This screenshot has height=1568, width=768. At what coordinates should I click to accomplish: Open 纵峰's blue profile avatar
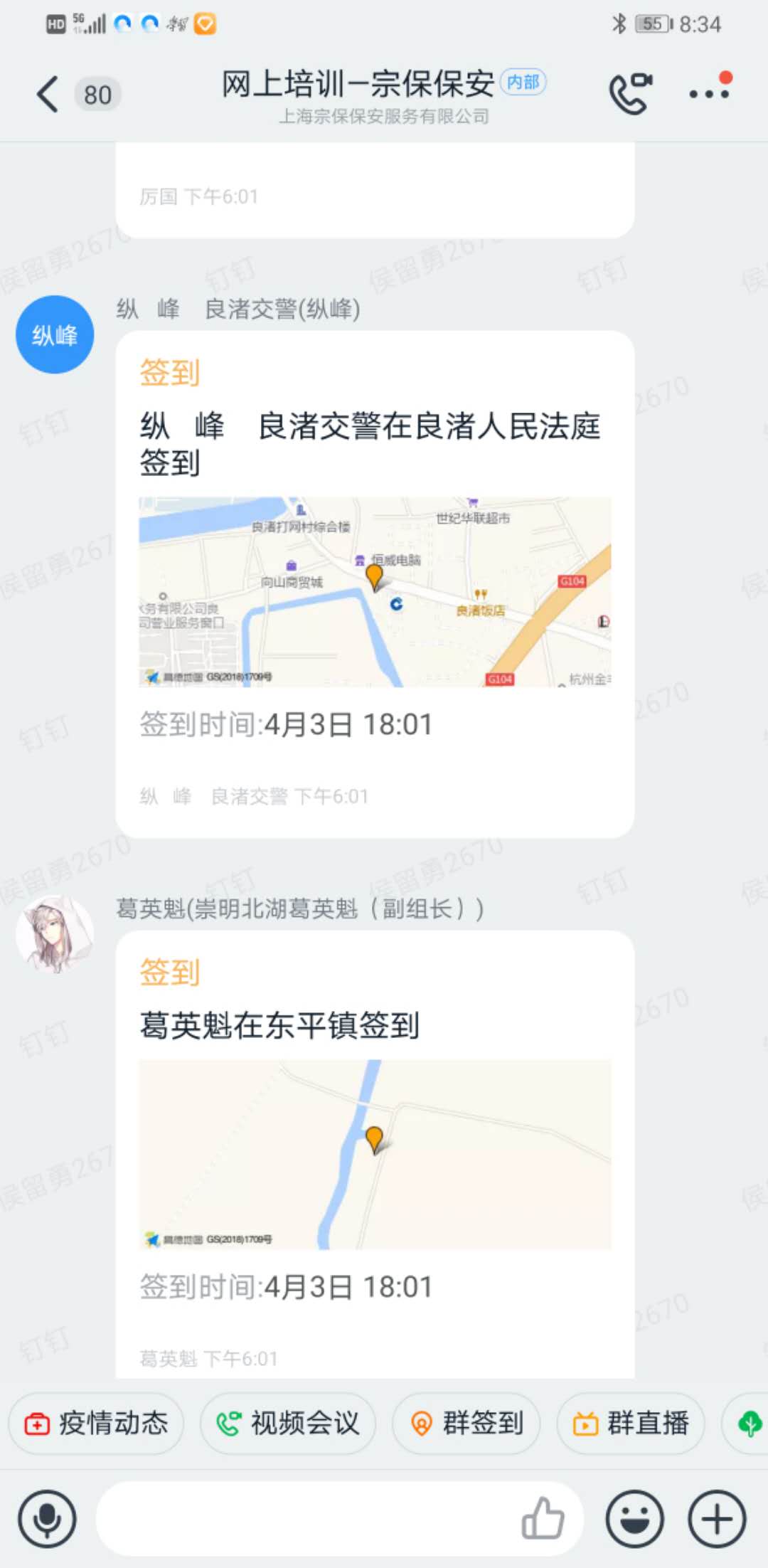point(55,334)
